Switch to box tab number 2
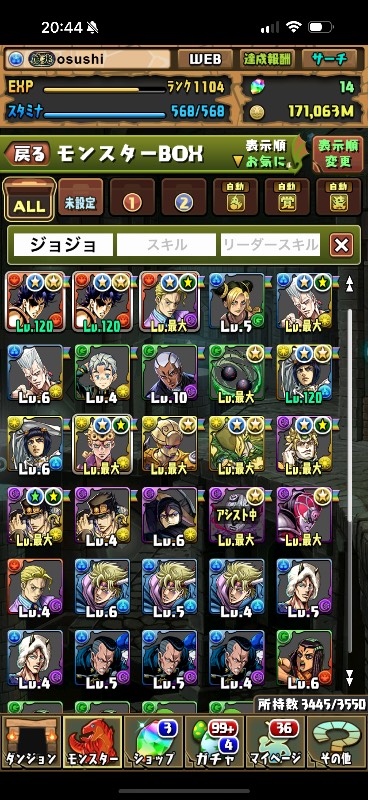The height and width of the screenshot is (800, 368). 184,198
